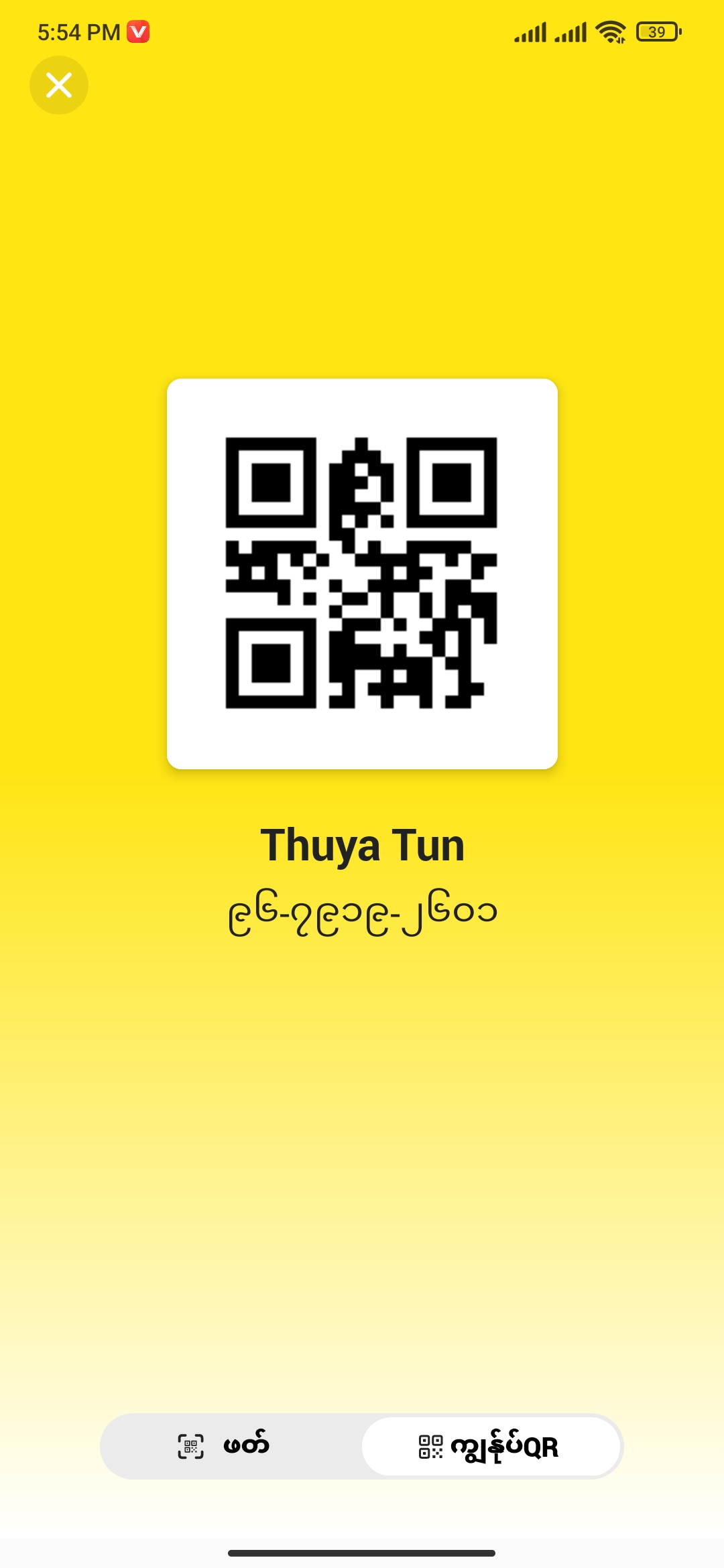Close the QR code screen
Viewport: 724px width, 1568px height.
(x=59, y=85)
